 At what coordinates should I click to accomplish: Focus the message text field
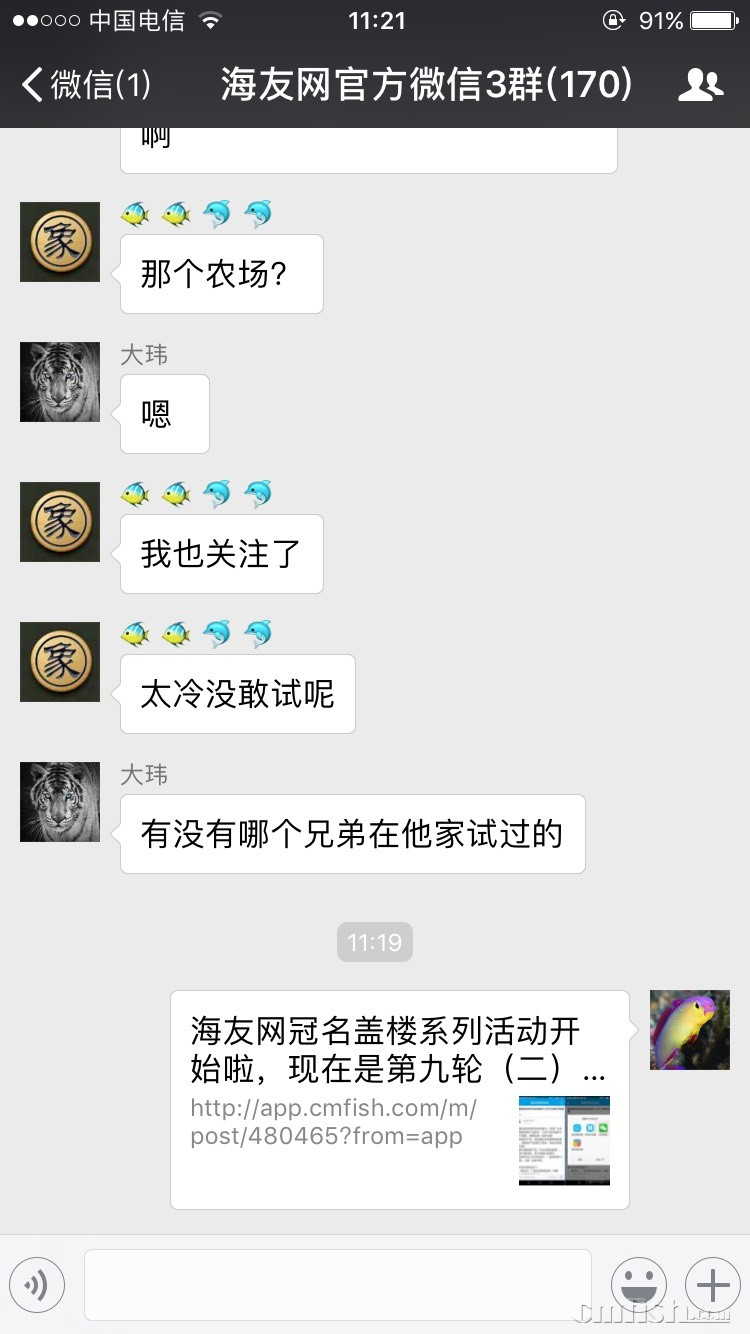pos(338,1285)
